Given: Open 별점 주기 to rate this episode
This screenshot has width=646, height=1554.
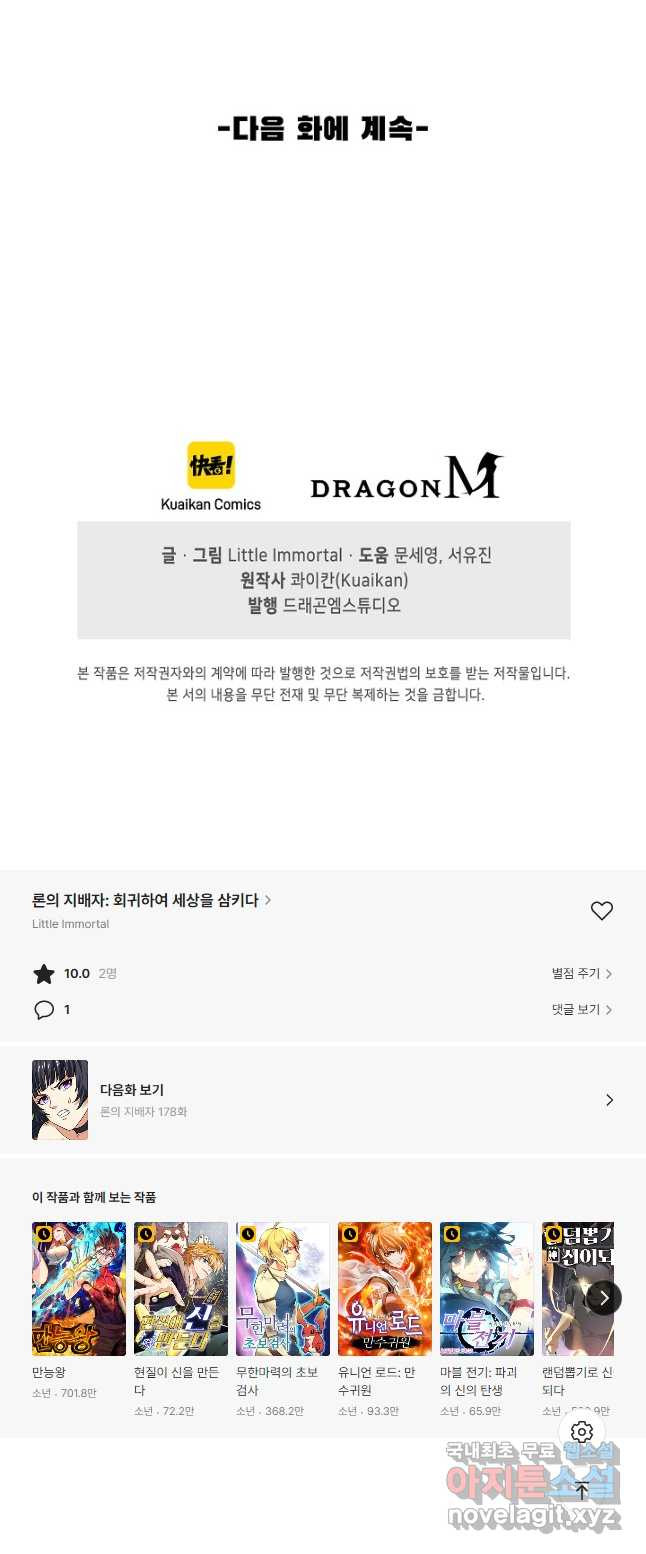Looking at the screenshot, I should tap(581, 973).
